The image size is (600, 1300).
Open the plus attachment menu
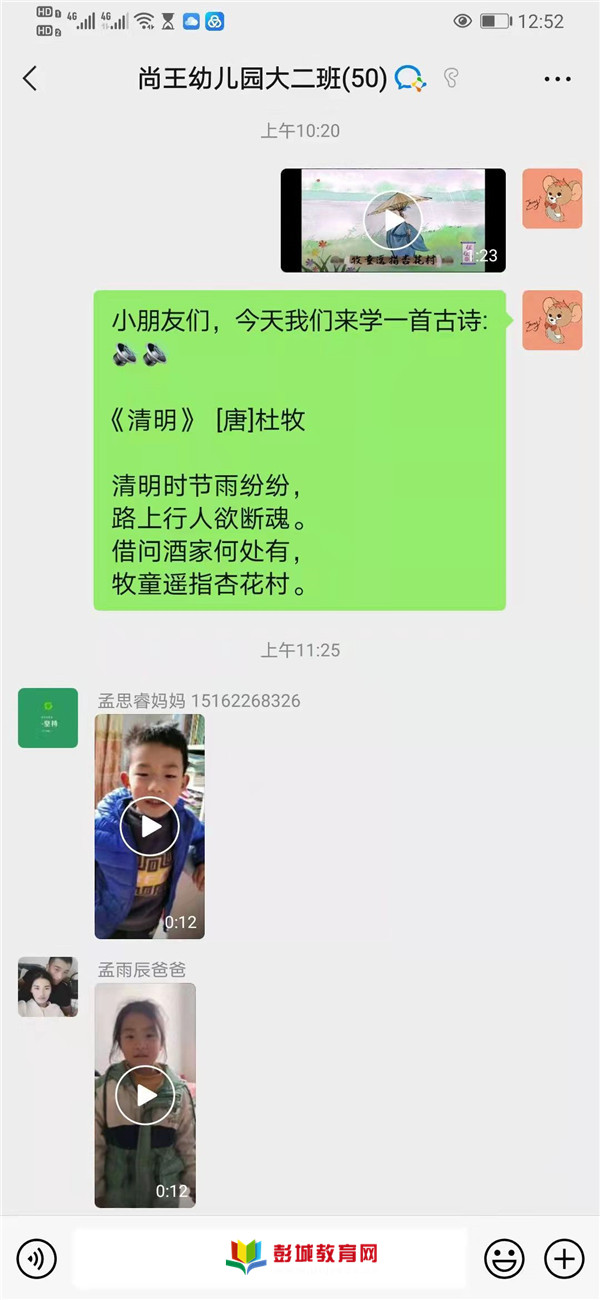pos(564,1258)
